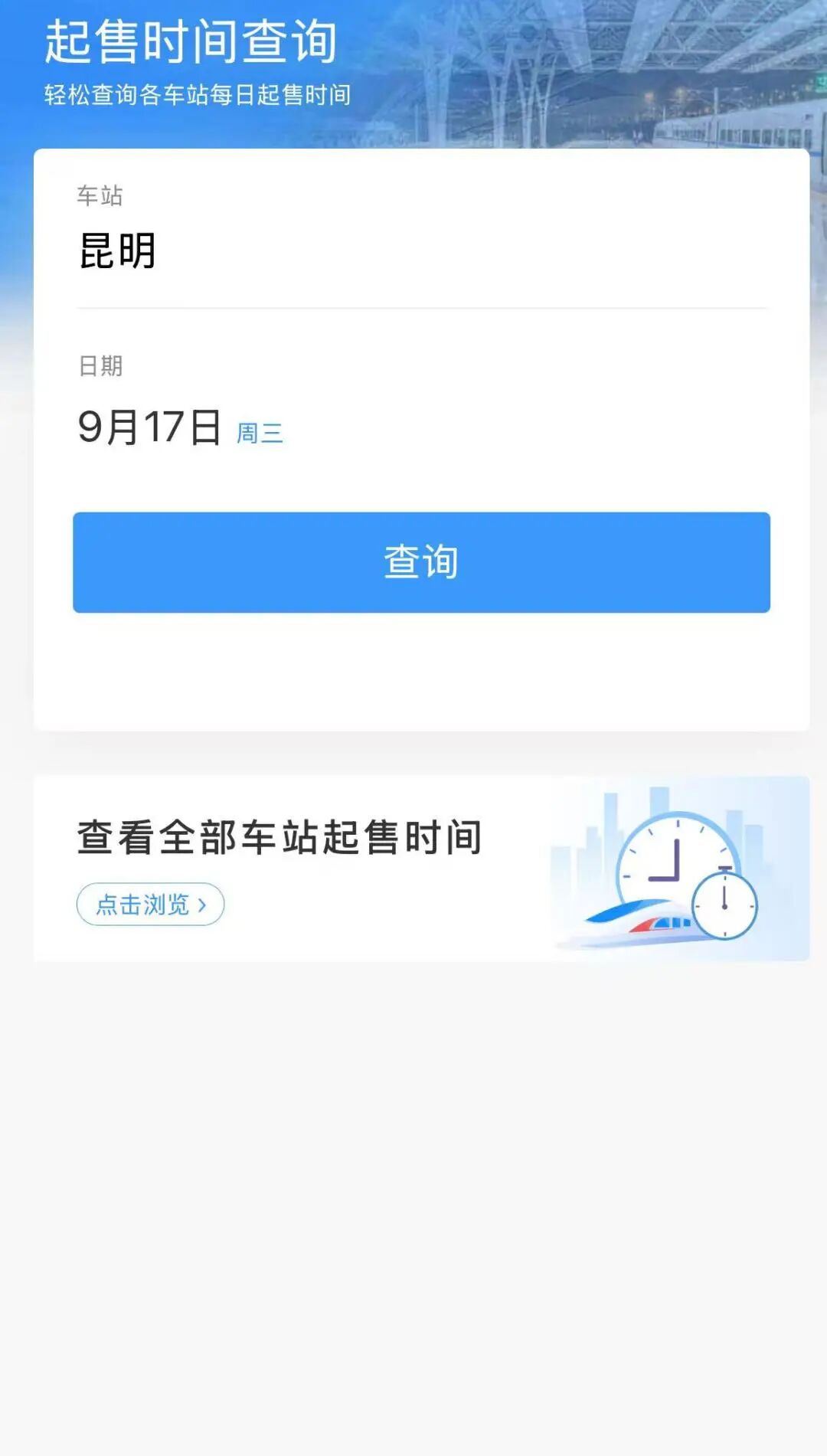Follow the 点击浏览 link
The width and height of the screenshot is (827, 1456).
[x=150, y=905]
